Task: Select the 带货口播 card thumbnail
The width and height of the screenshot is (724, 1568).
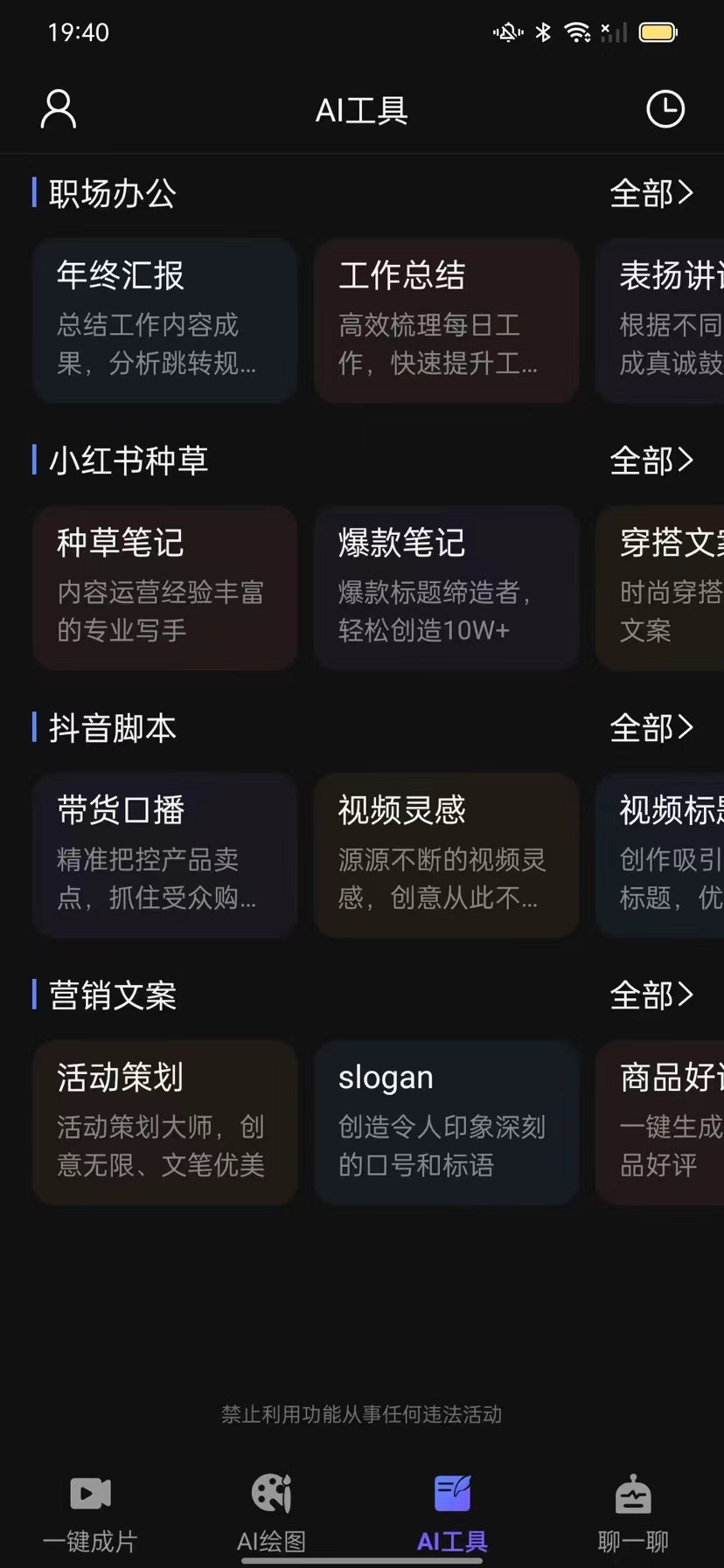Action: point(164,855)
